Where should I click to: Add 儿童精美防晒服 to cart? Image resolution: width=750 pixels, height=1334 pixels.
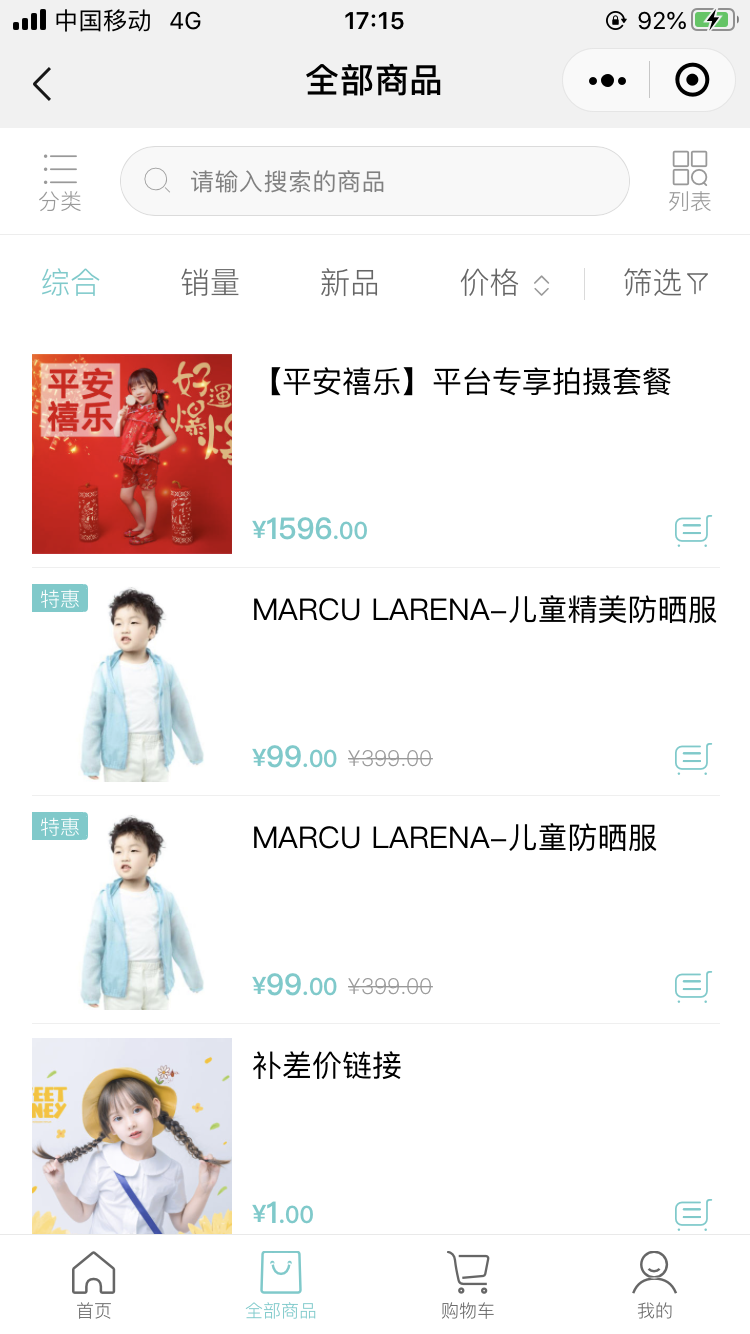coord(692,758)
